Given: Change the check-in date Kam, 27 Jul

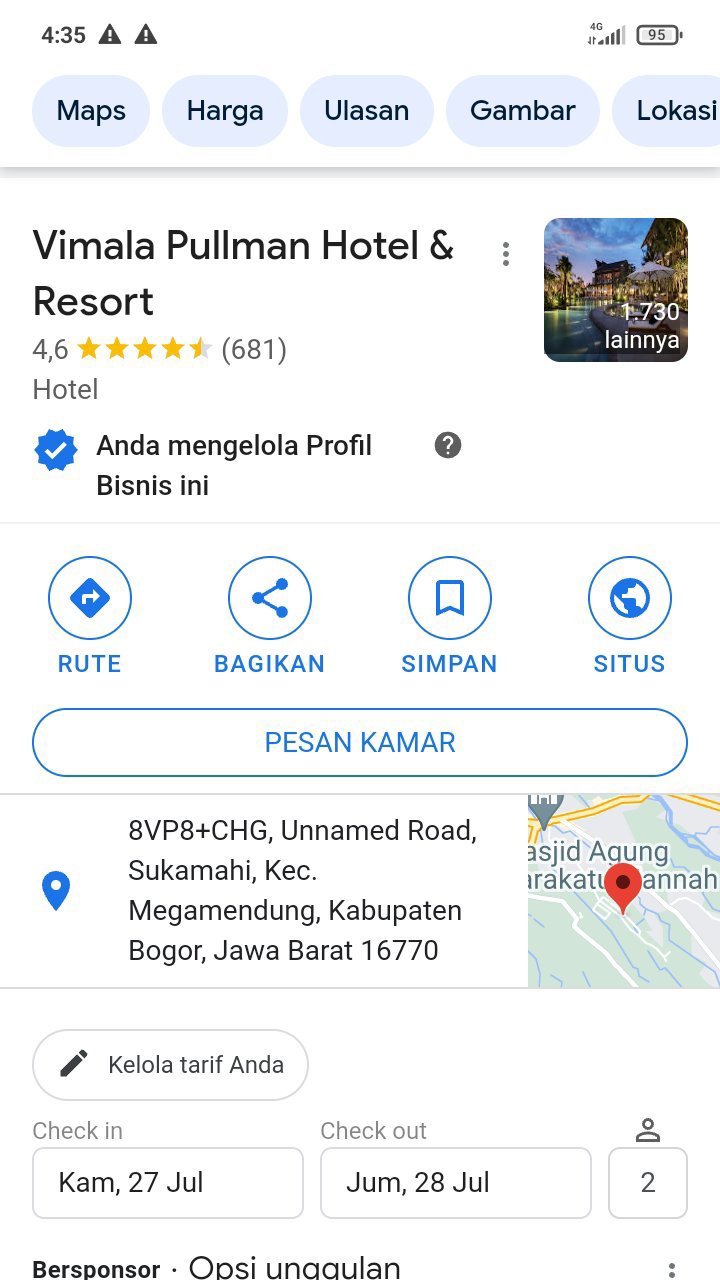Looking at the screenshot, I should click(x=168, y=1183).
